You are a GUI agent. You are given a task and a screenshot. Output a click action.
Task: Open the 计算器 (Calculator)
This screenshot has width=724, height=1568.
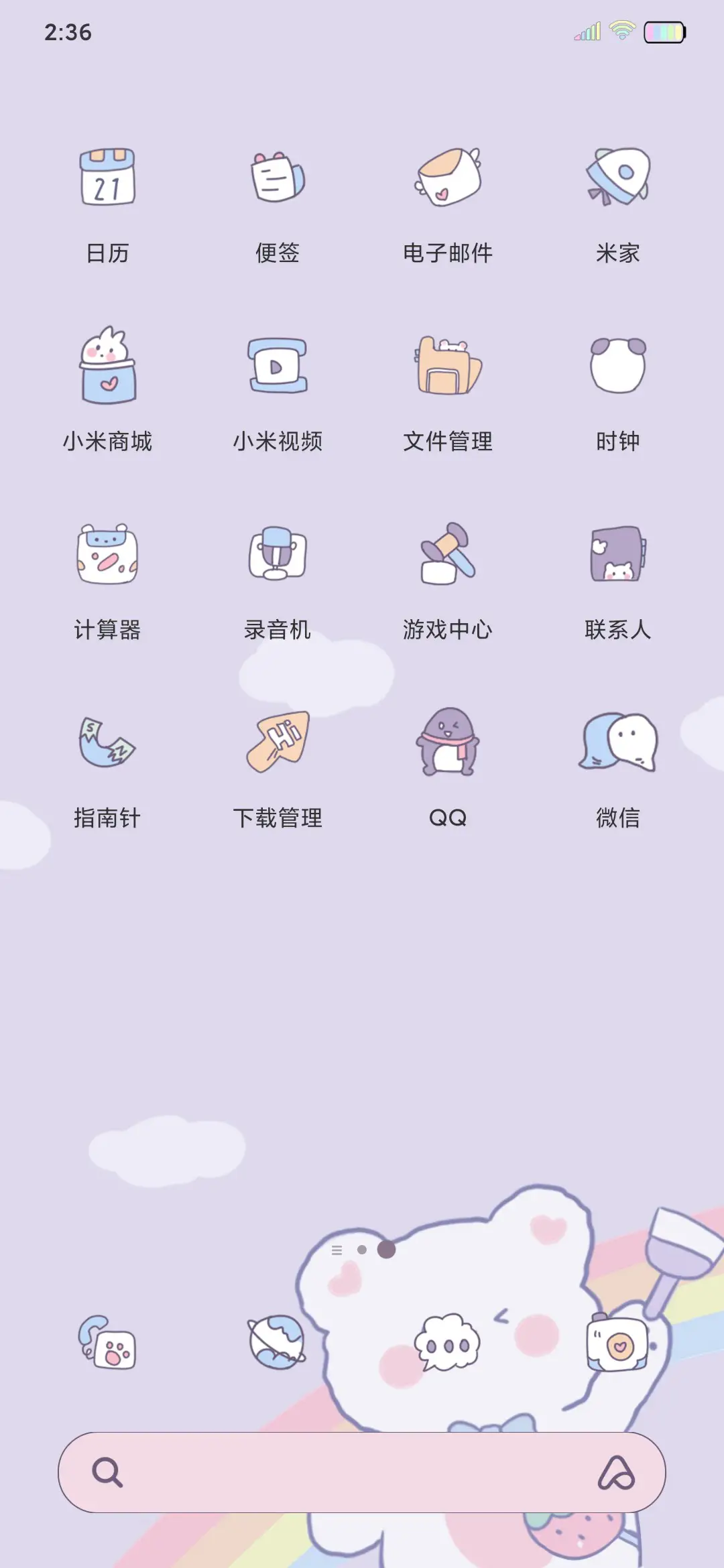click(107, 555)
